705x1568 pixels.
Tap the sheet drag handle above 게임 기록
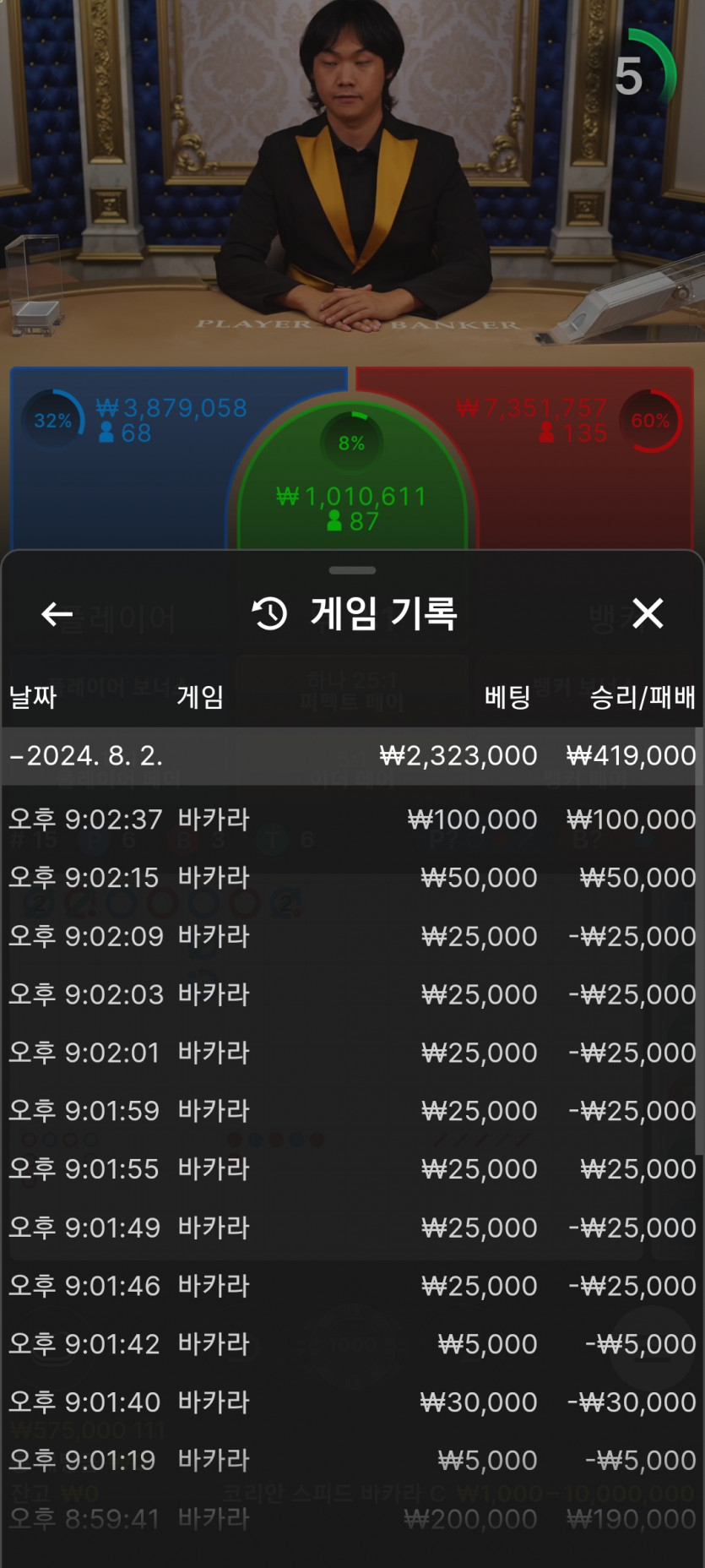(x=352, y=570)
